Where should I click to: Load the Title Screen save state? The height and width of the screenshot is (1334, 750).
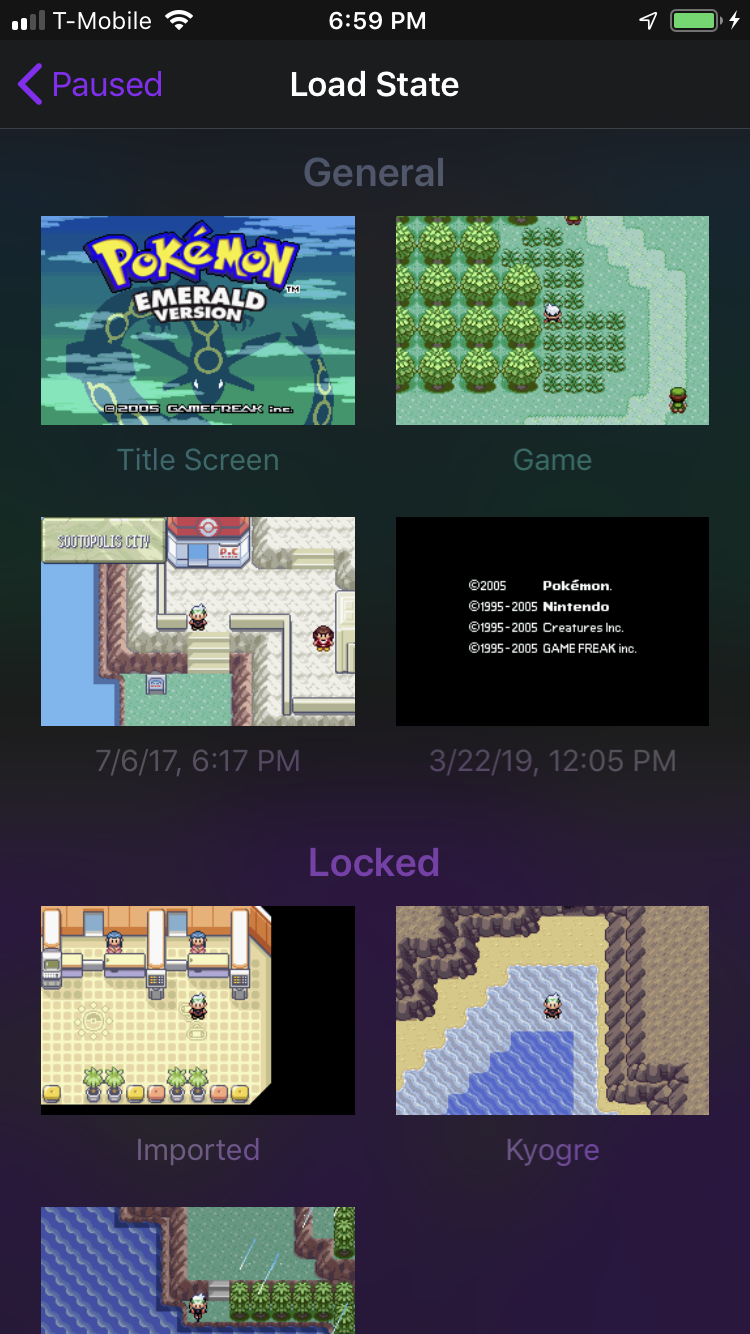point(198,321)
